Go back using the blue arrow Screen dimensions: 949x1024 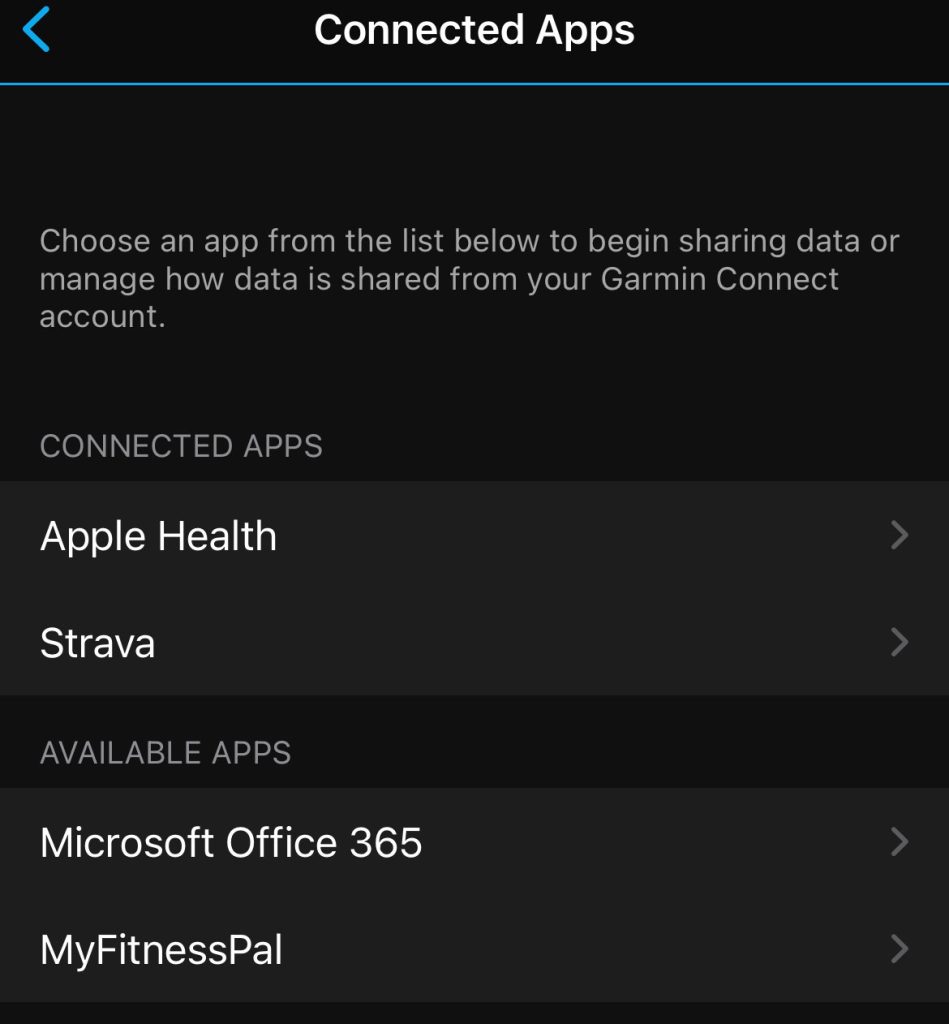(x=36, y=30)
